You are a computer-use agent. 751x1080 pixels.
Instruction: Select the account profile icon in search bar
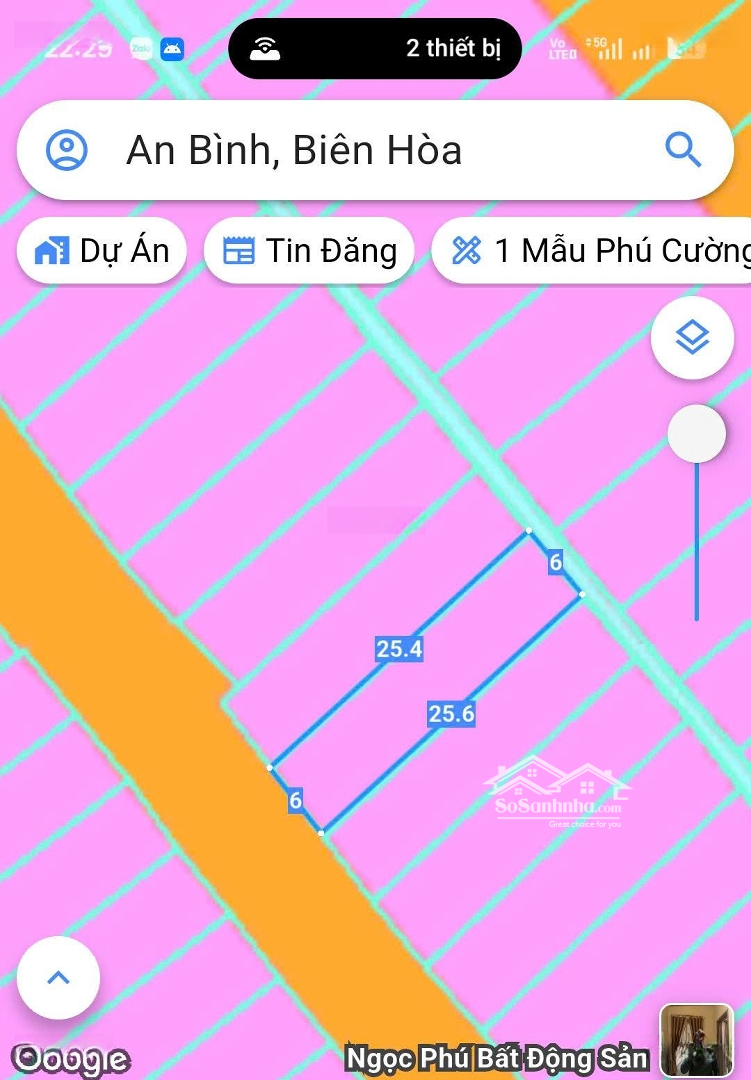pyautogui.click(x=68, y=149)
